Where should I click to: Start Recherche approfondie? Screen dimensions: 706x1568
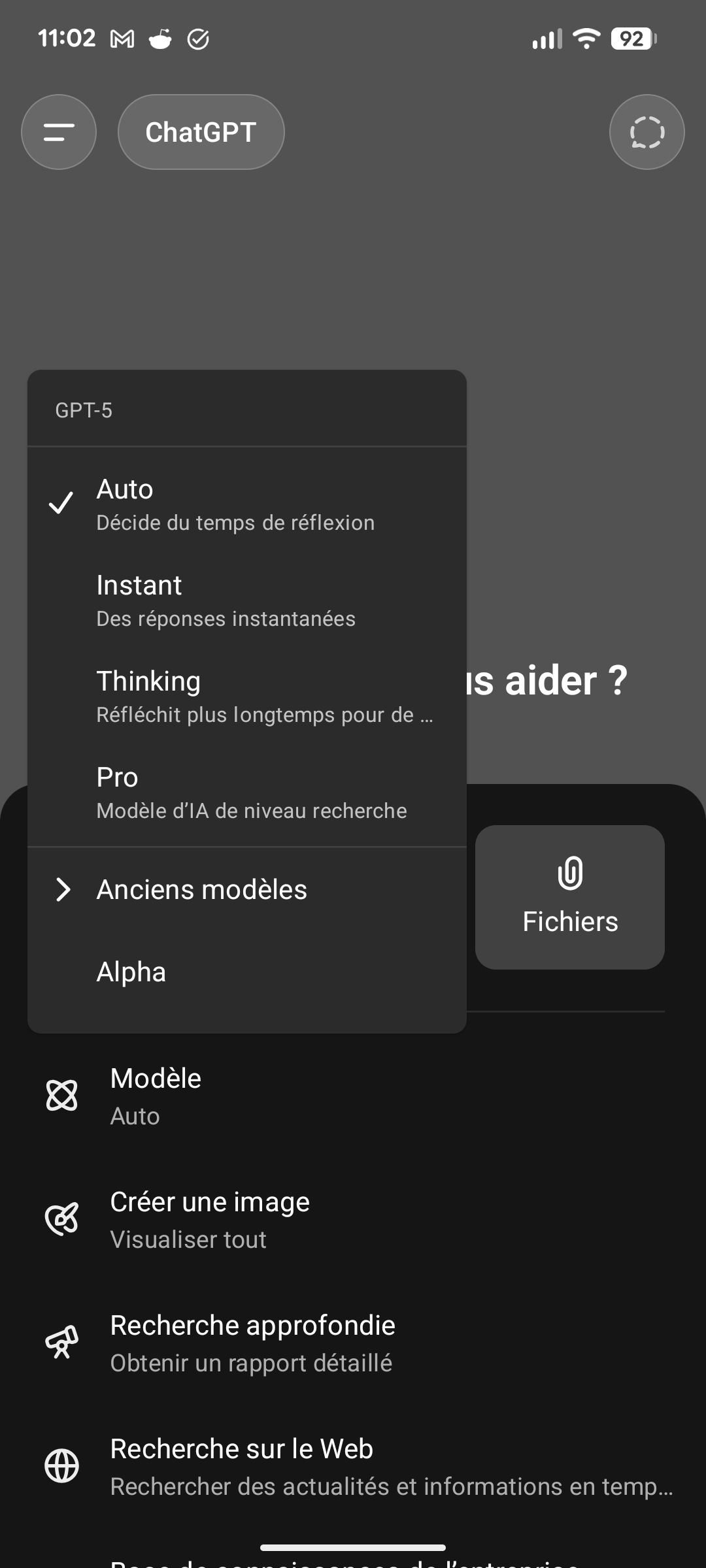[x=353, y=1343]
